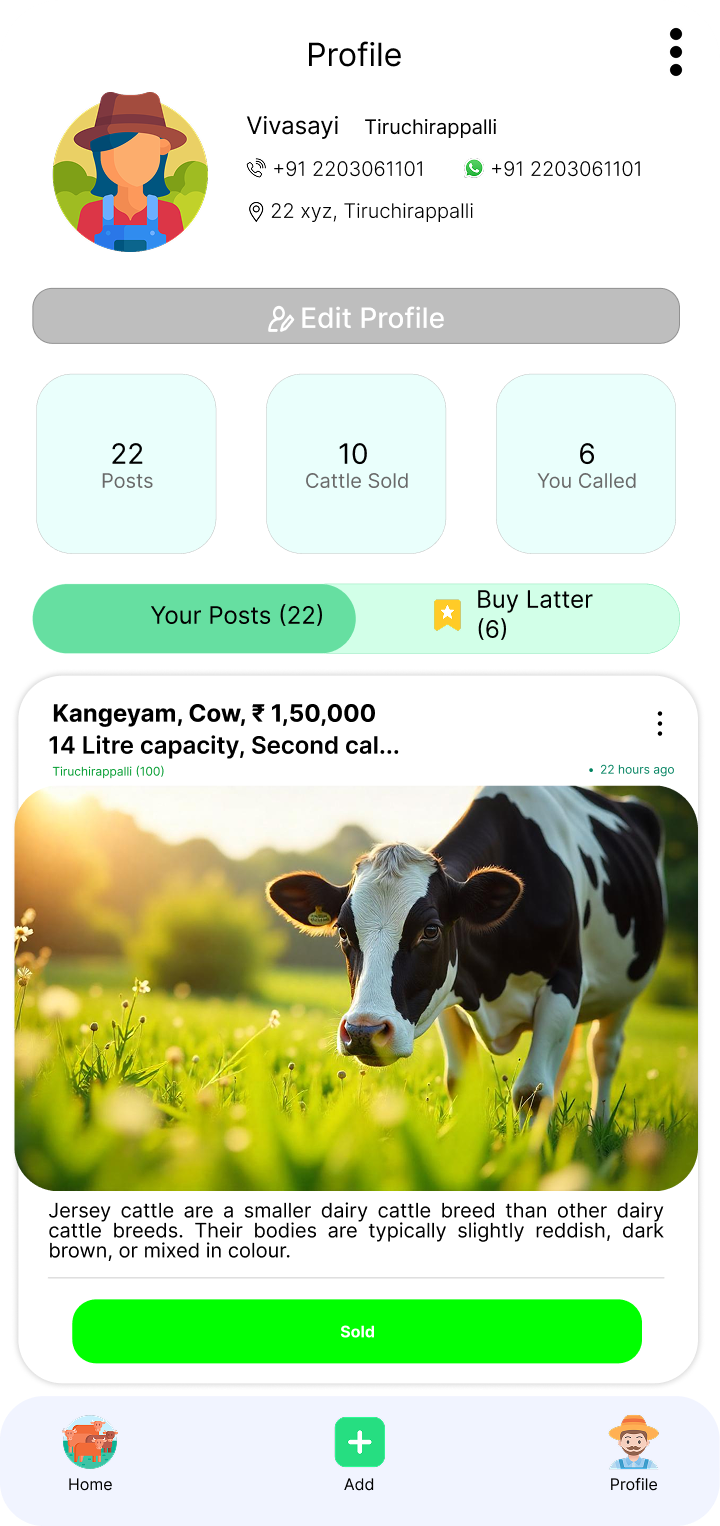This screenshot has height=1526, width=720.
Task: Tap the Edit Profile button
Action: pos(356,317)
